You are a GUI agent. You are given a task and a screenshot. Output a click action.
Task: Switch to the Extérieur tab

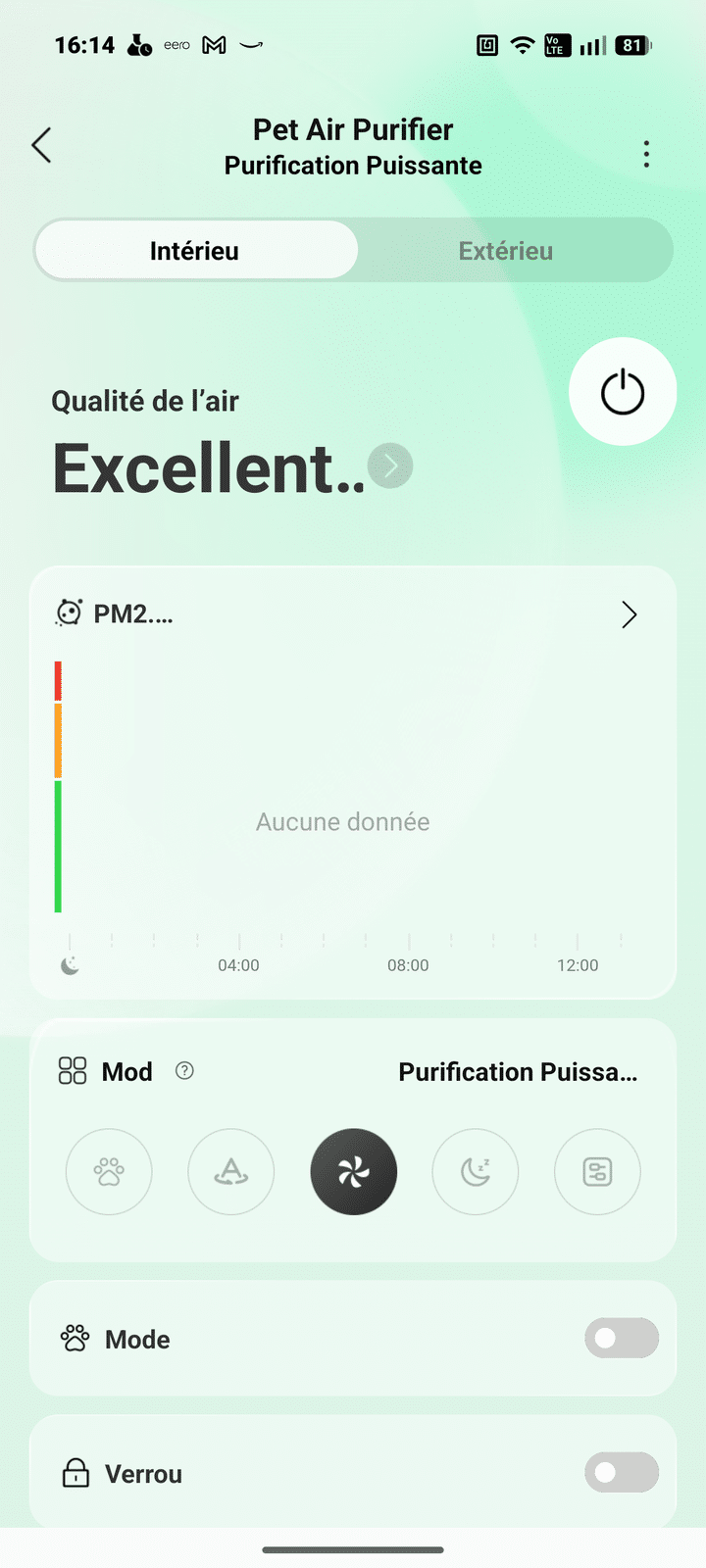pos(506,251)
